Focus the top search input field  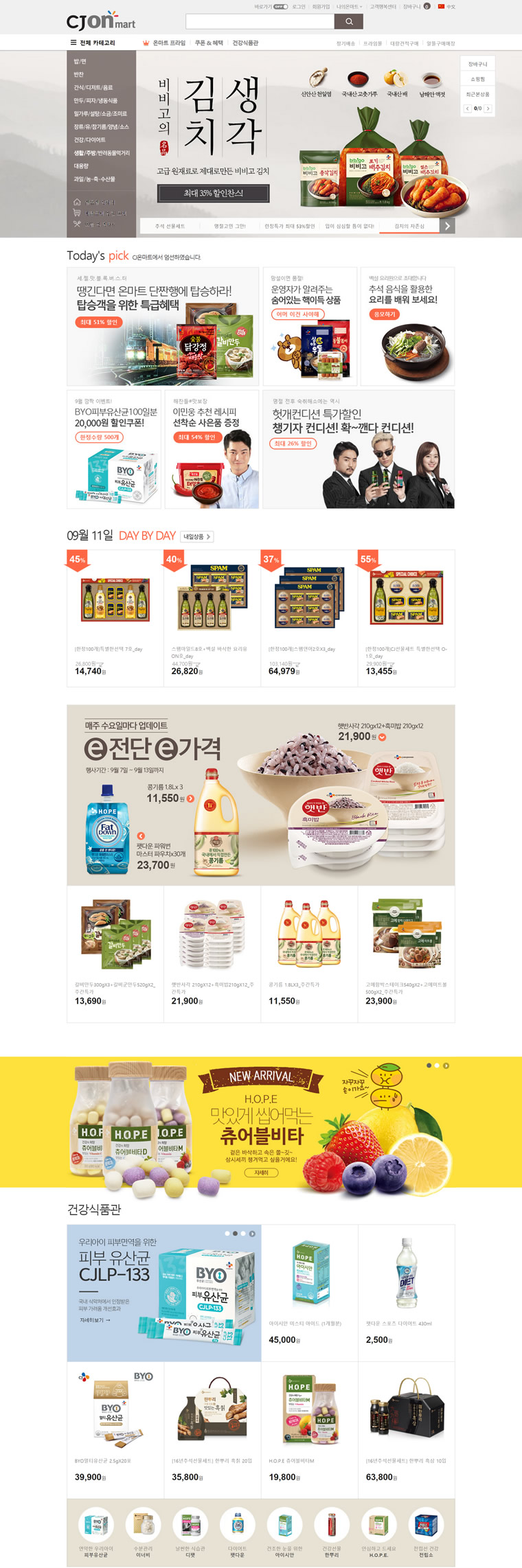(260, 21)
